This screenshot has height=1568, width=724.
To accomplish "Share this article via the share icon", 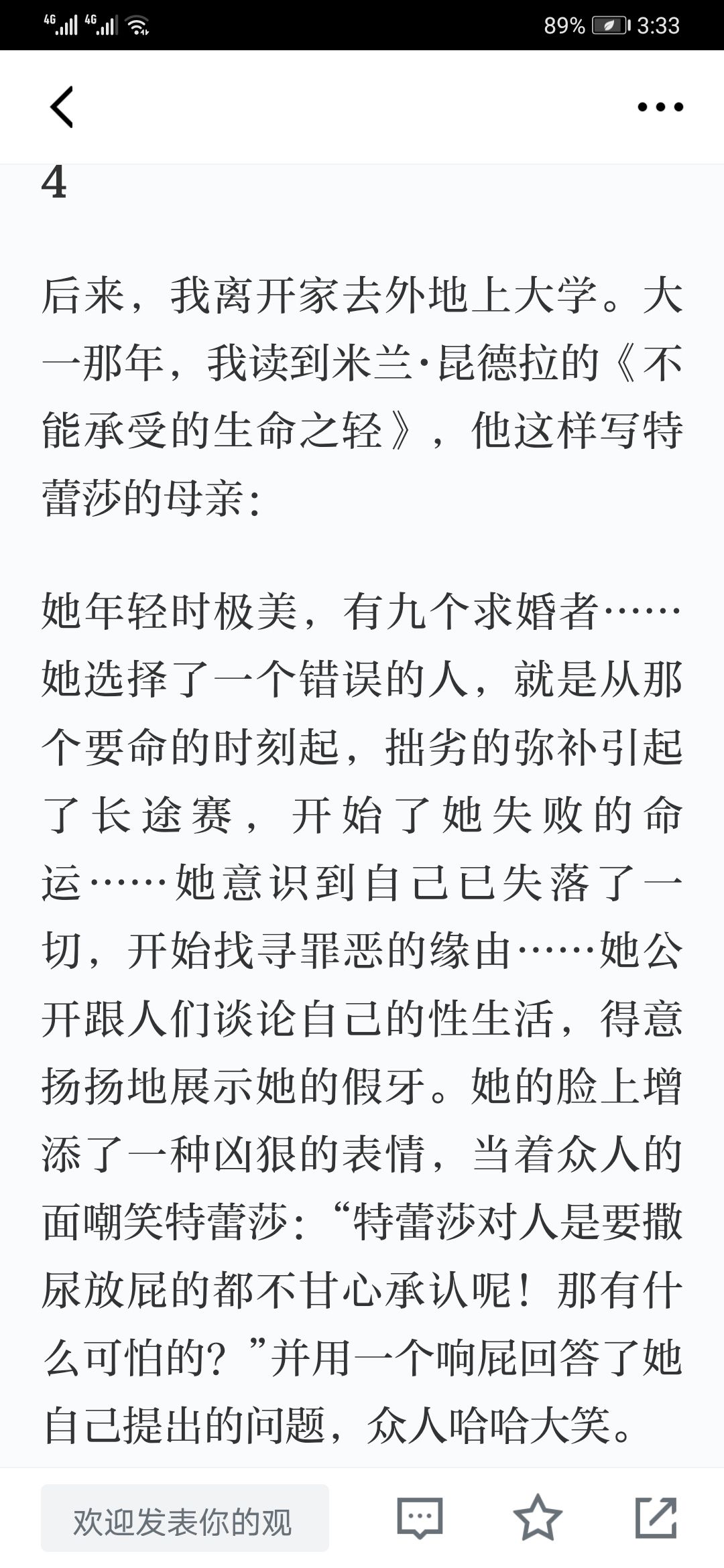I will coord(656,1516).
